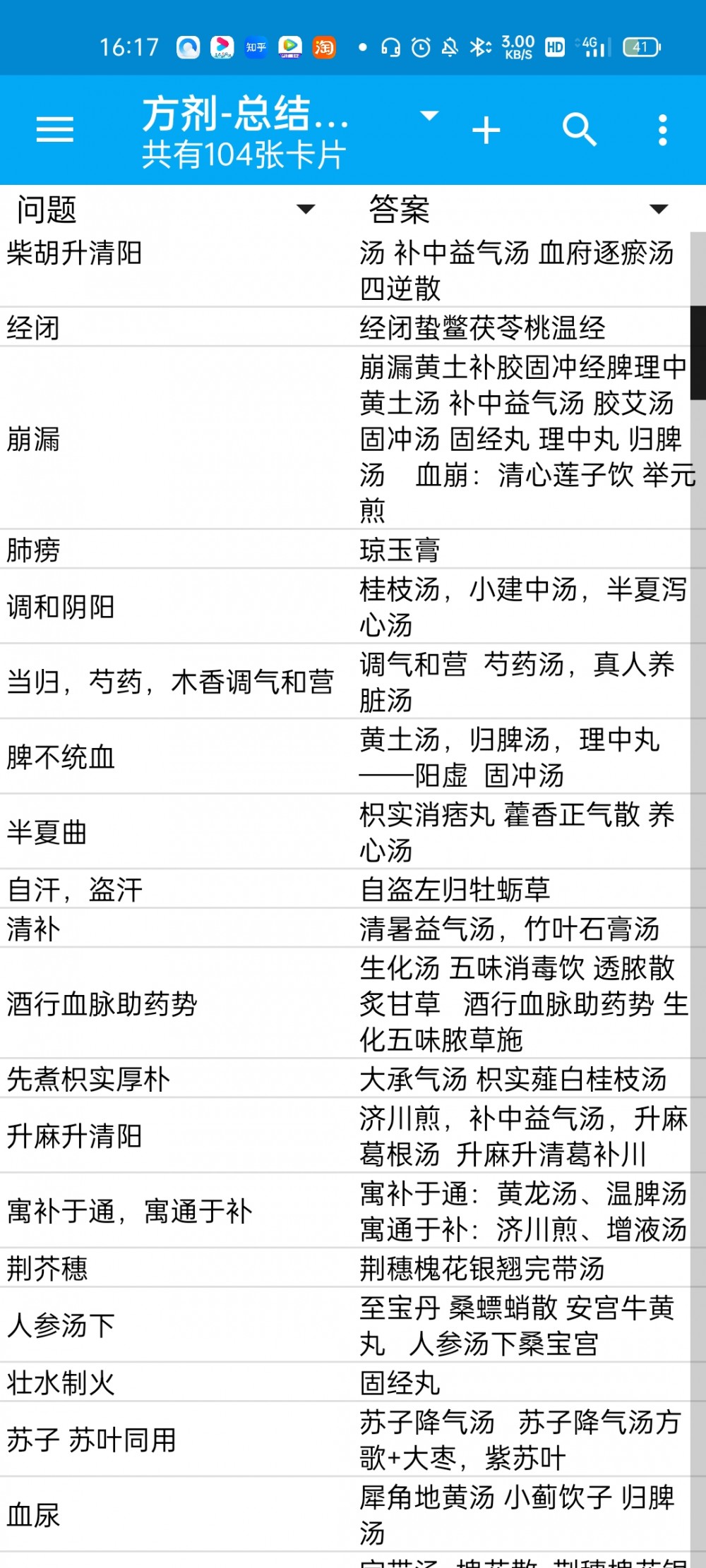
Task: Open the 升麻升清阳 card
Action: coord(345,1136)
